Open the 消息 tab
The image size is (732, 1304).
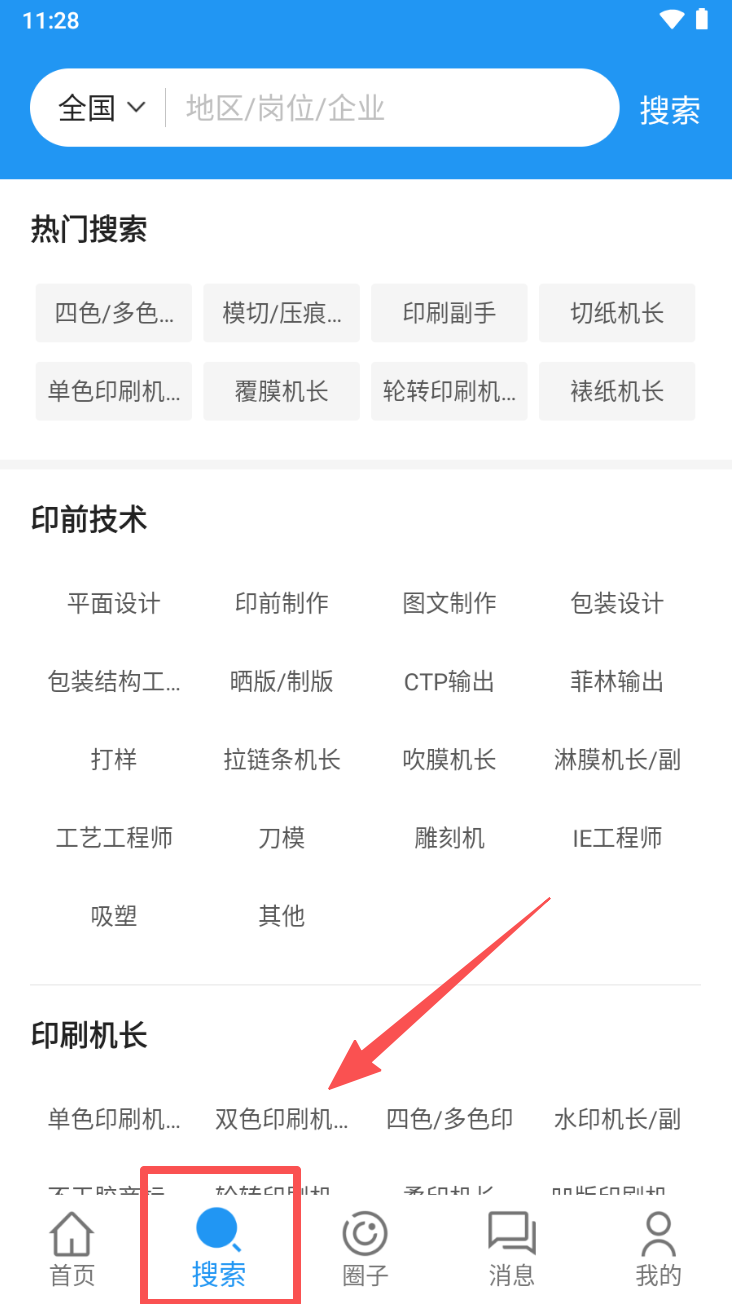coord(512,1248)
